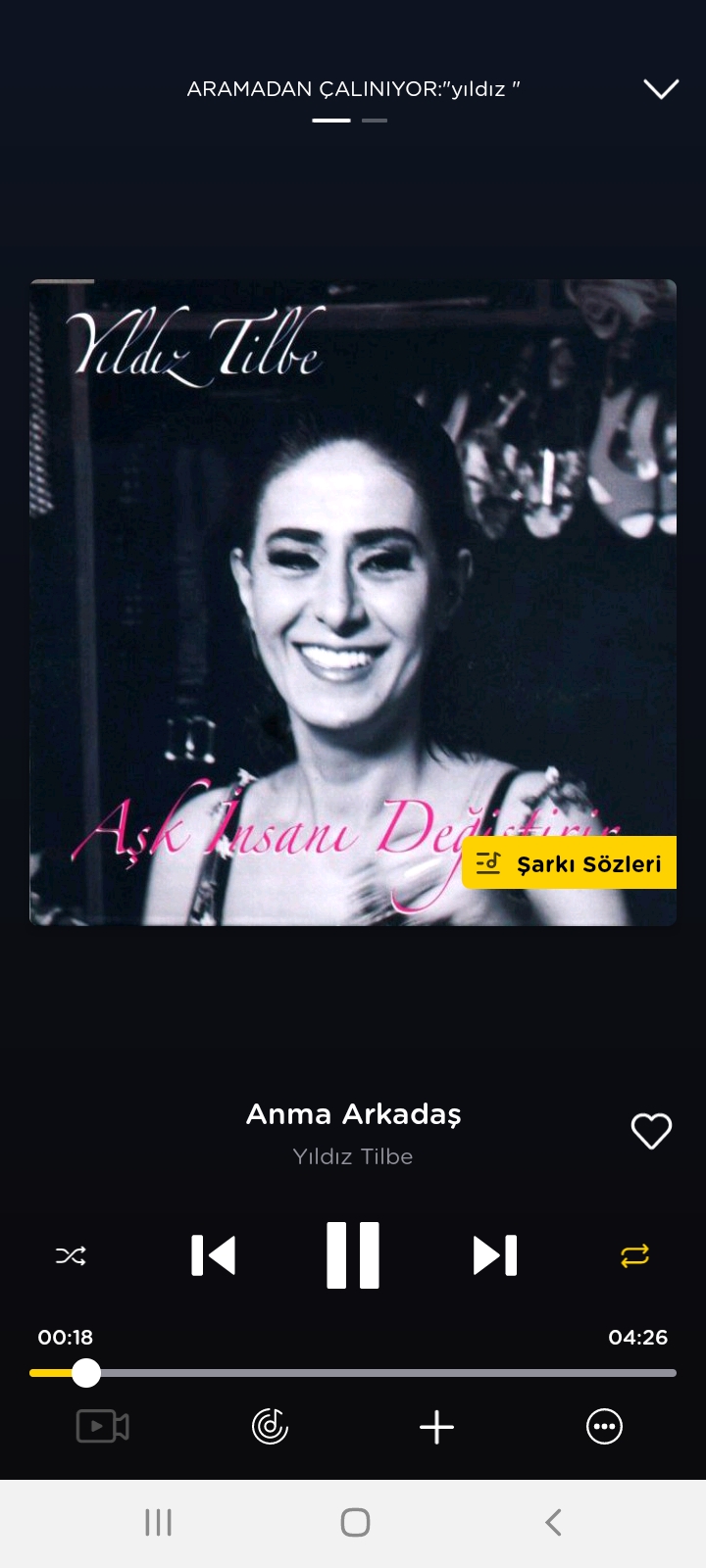Pause the current song
This screenshot has height=1568, width=706.
pos(353,1255)
